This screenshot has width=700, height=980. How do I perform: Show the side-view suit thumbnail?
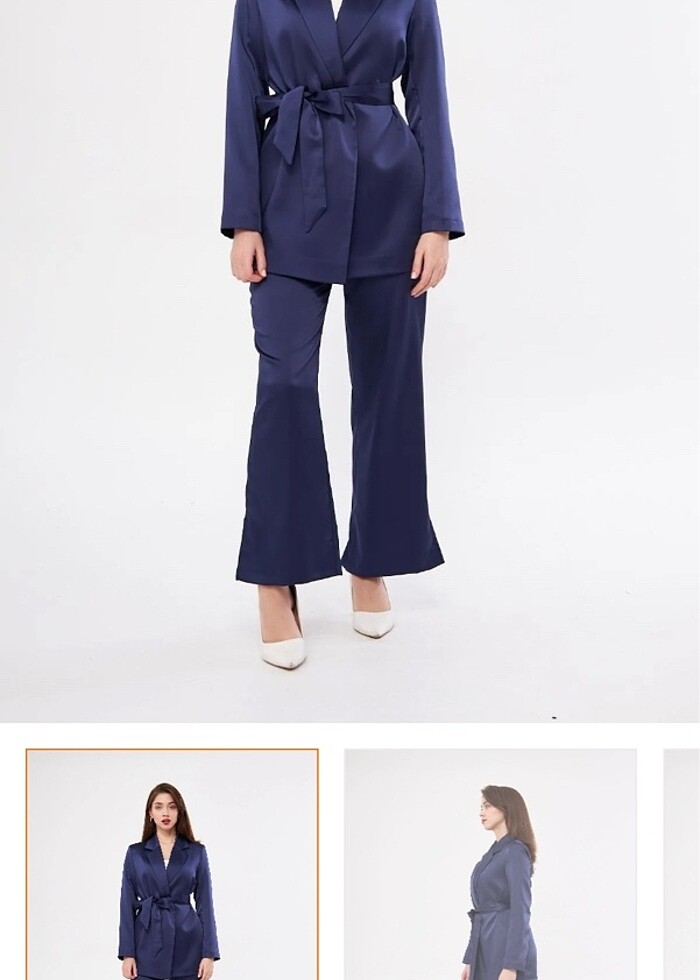(x=490, y=864)
